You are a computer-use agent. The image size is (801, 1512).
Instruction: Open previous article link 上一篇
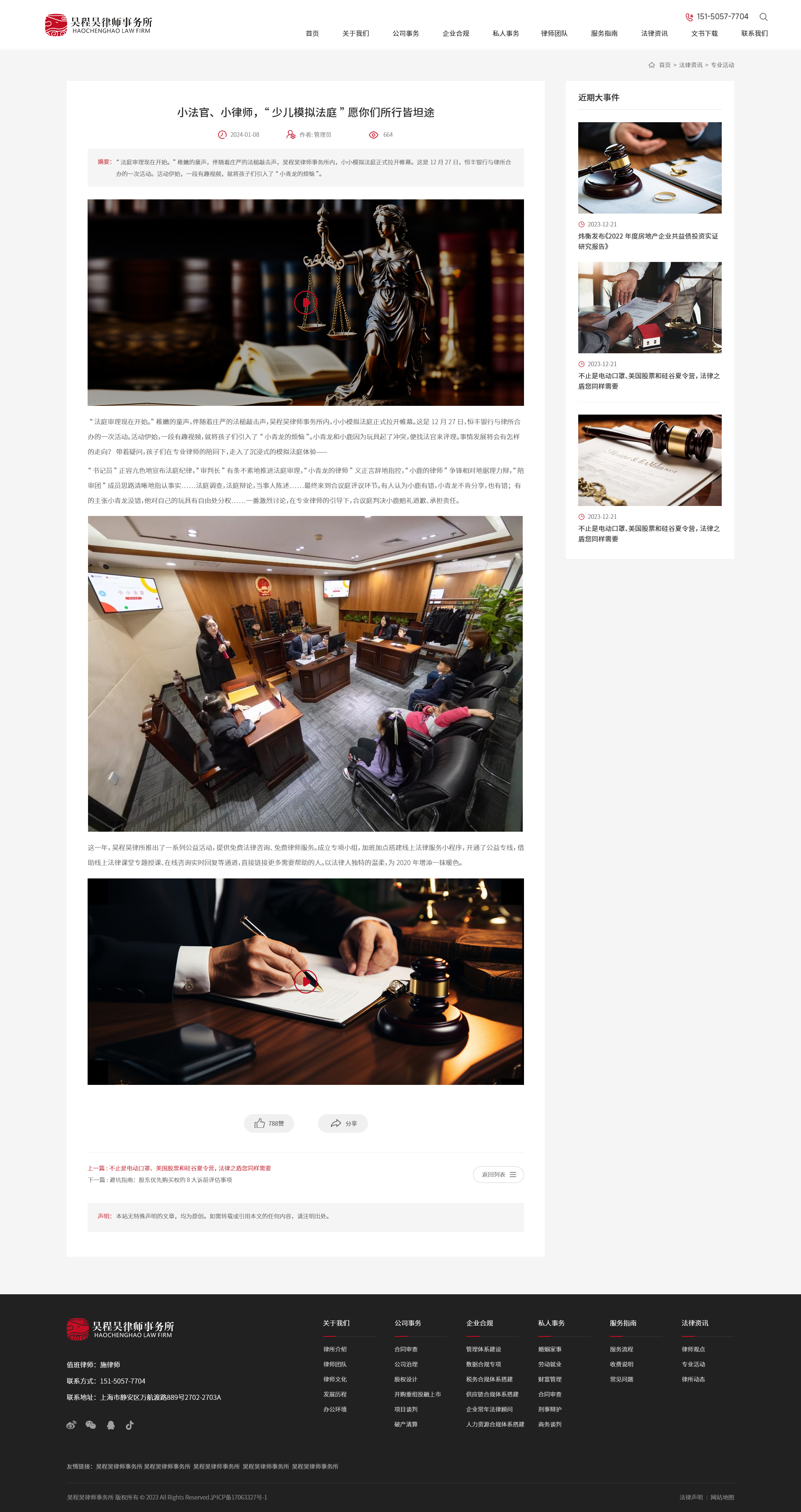(x=179, y=1168)
